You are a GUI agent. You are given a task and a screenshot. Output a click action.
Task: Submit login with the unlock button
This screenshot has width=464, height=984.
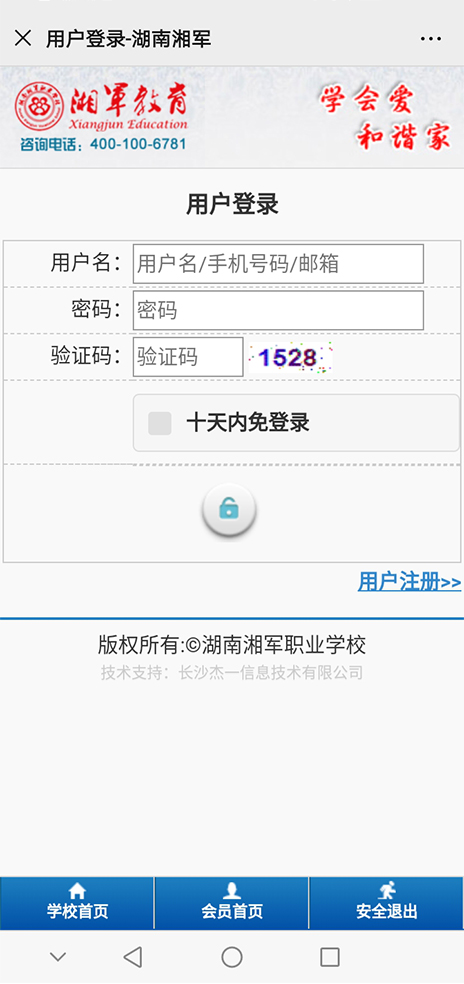pos(229,510)
